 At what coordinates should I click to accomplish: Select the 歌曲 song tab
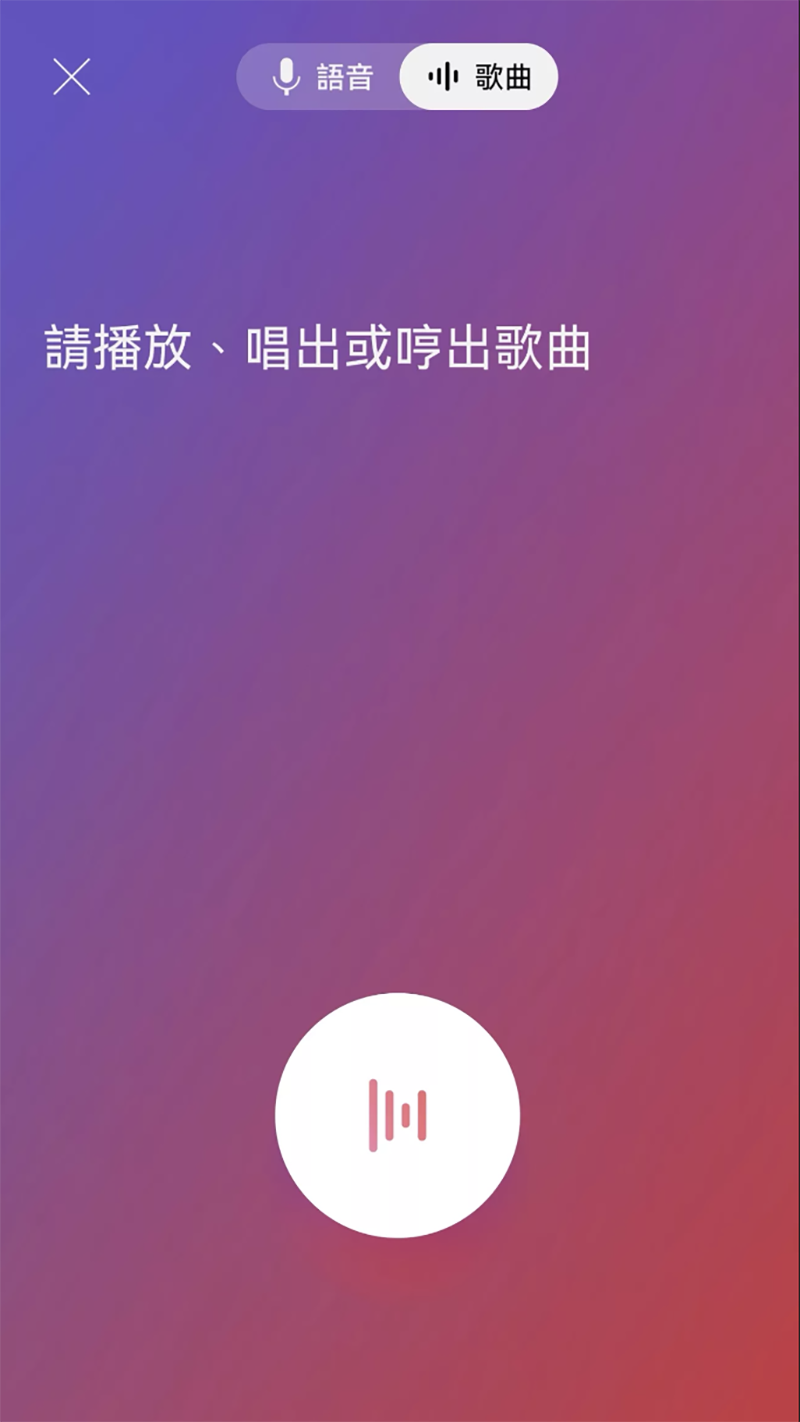479,77
